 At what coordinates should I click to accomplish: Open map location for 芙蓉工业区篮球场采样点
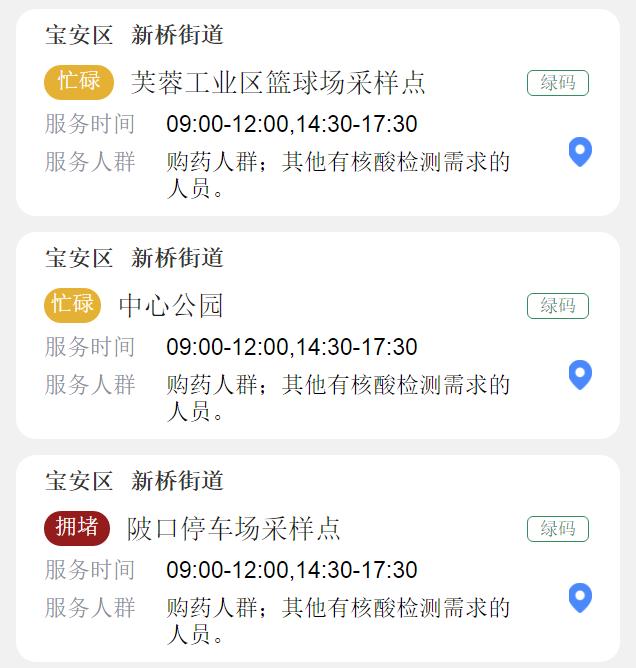pos(580,151)
